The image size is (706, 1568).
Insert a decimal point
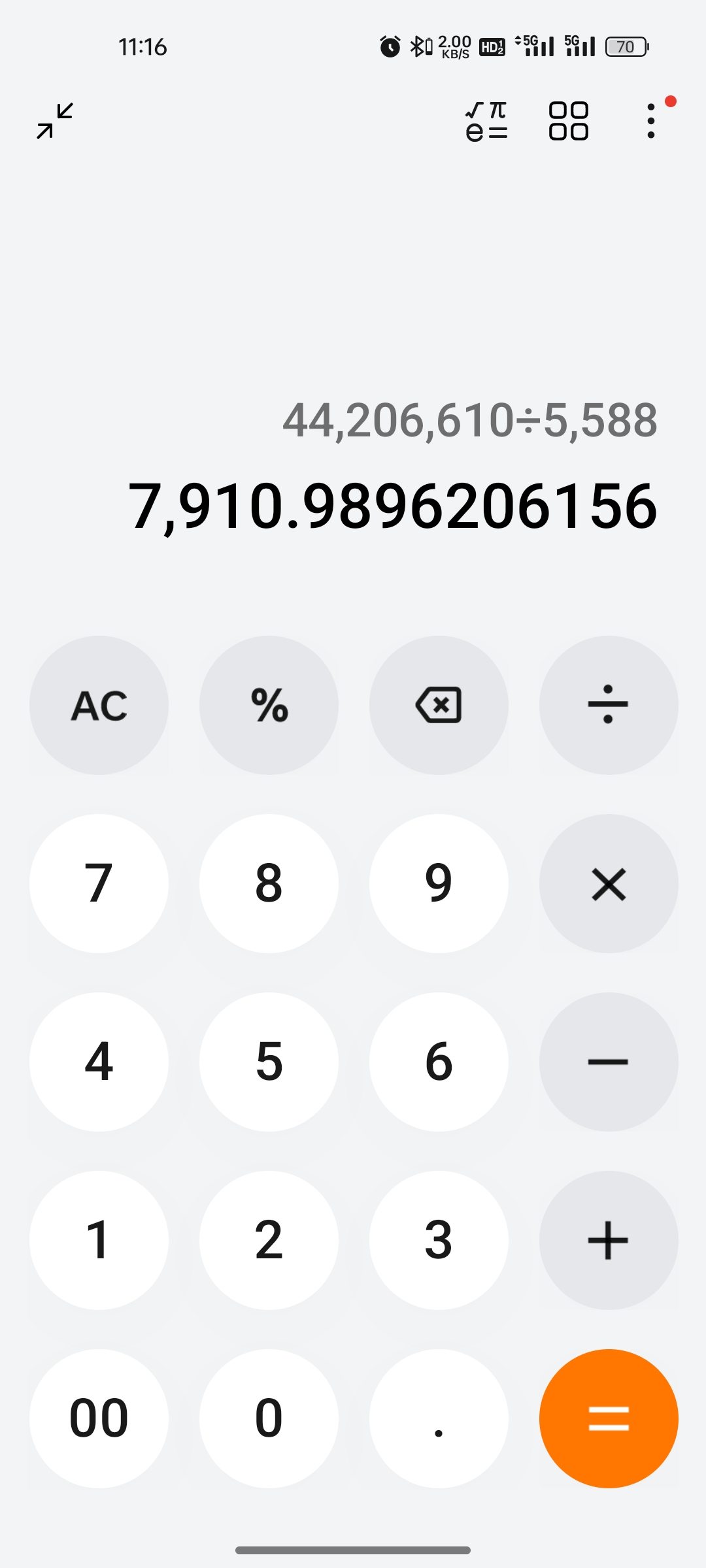point(439,1418)
